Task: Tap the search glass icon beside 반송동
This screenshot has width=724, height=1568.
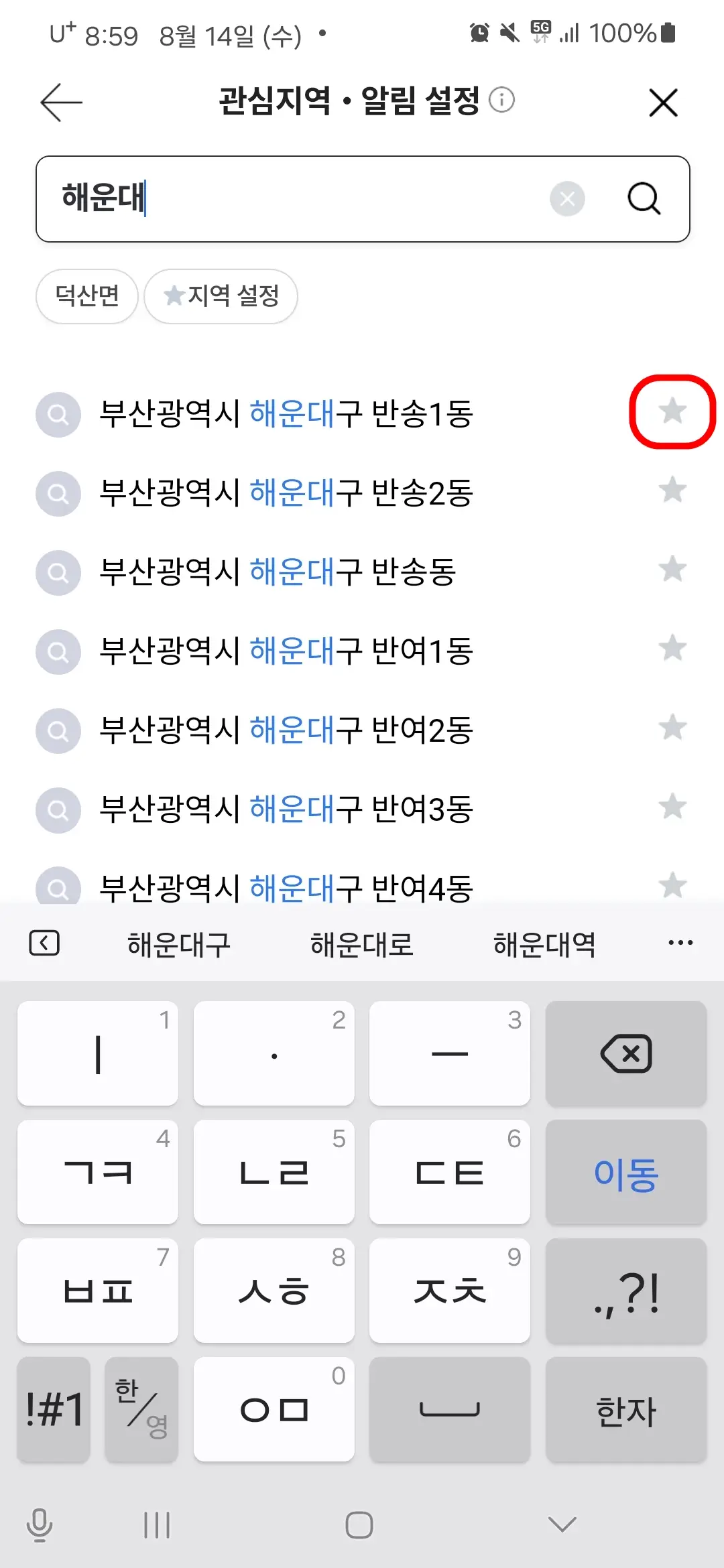Action: [x=58, y=572]
